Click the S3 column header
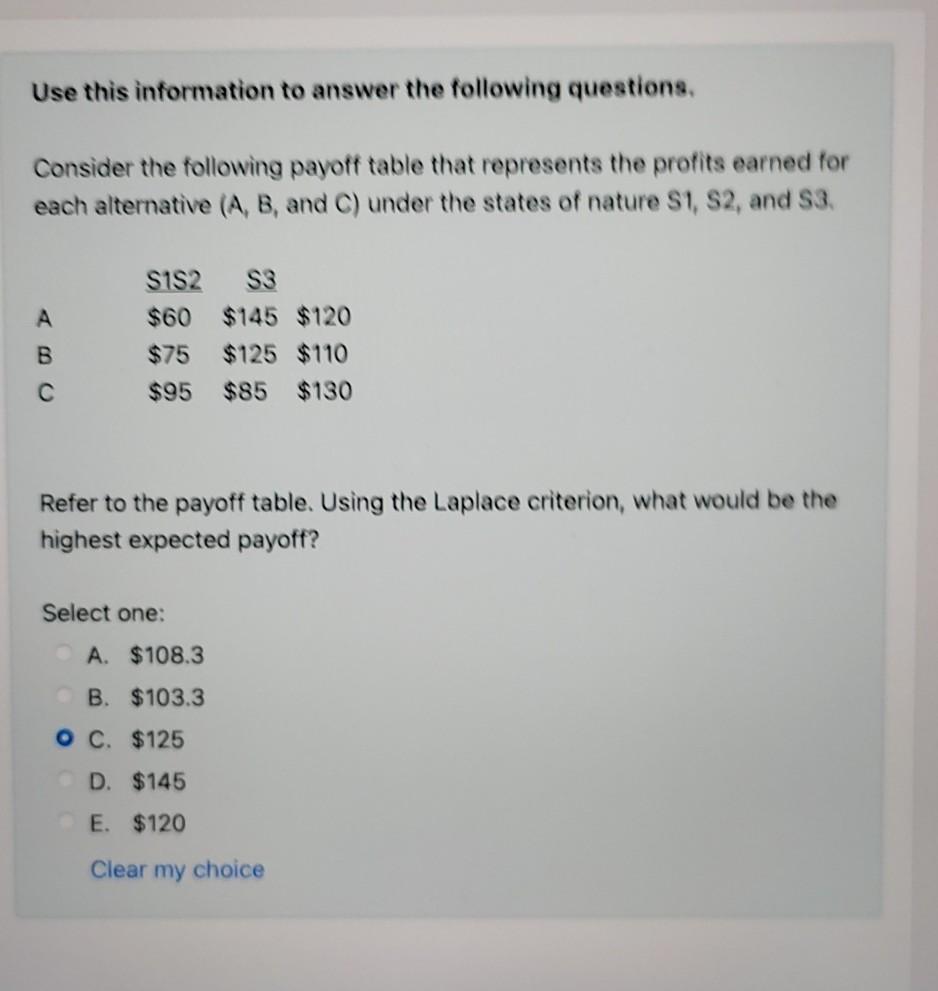The height and width of the screenshot is (991, 938). point(260,280)
